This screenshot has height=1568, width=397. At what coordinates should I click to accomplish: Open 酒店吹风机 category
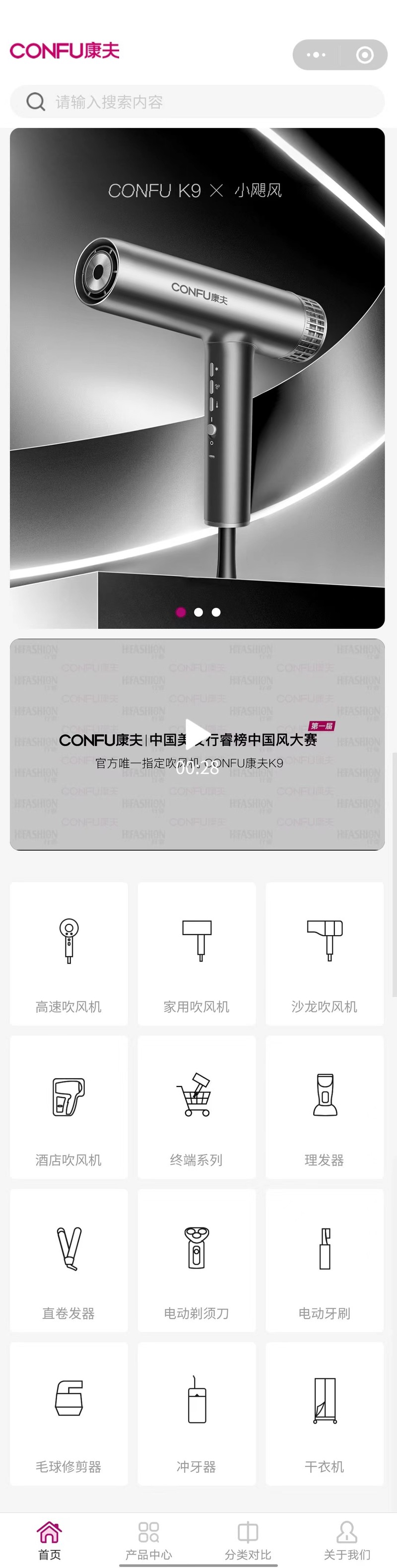[x=69, y=1106]
